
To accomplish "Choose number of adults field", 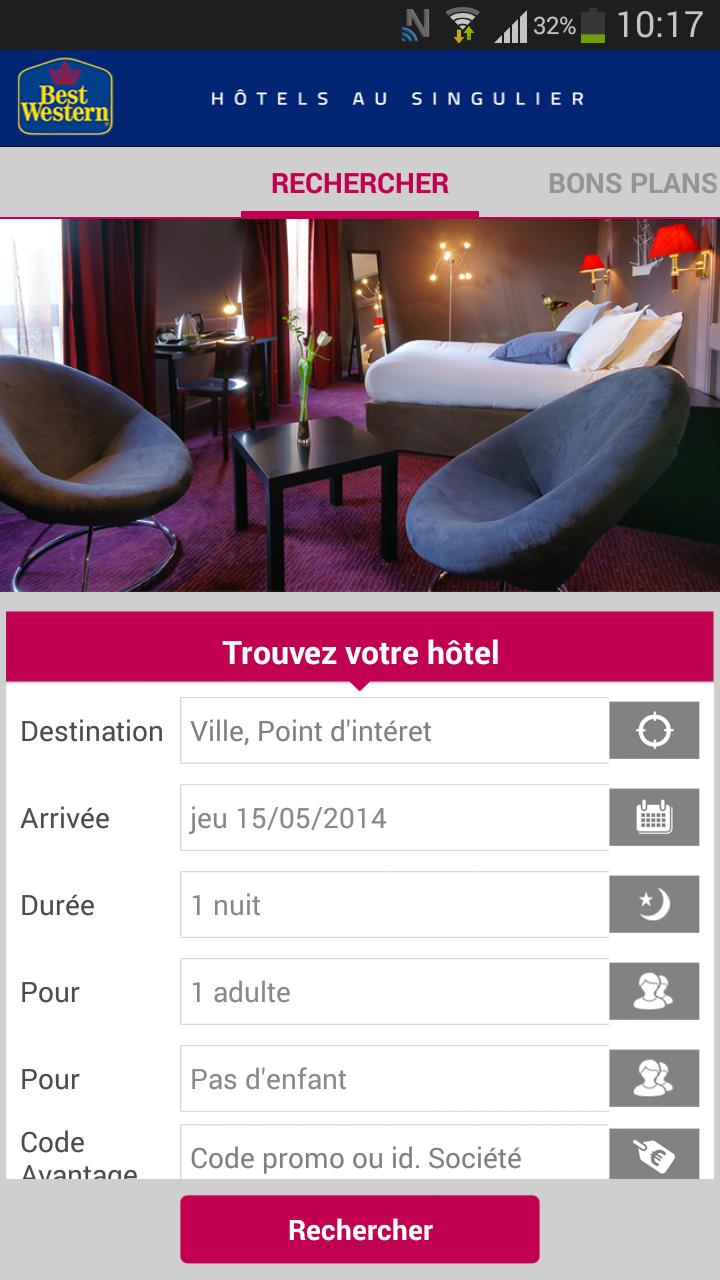I will 394,992.
